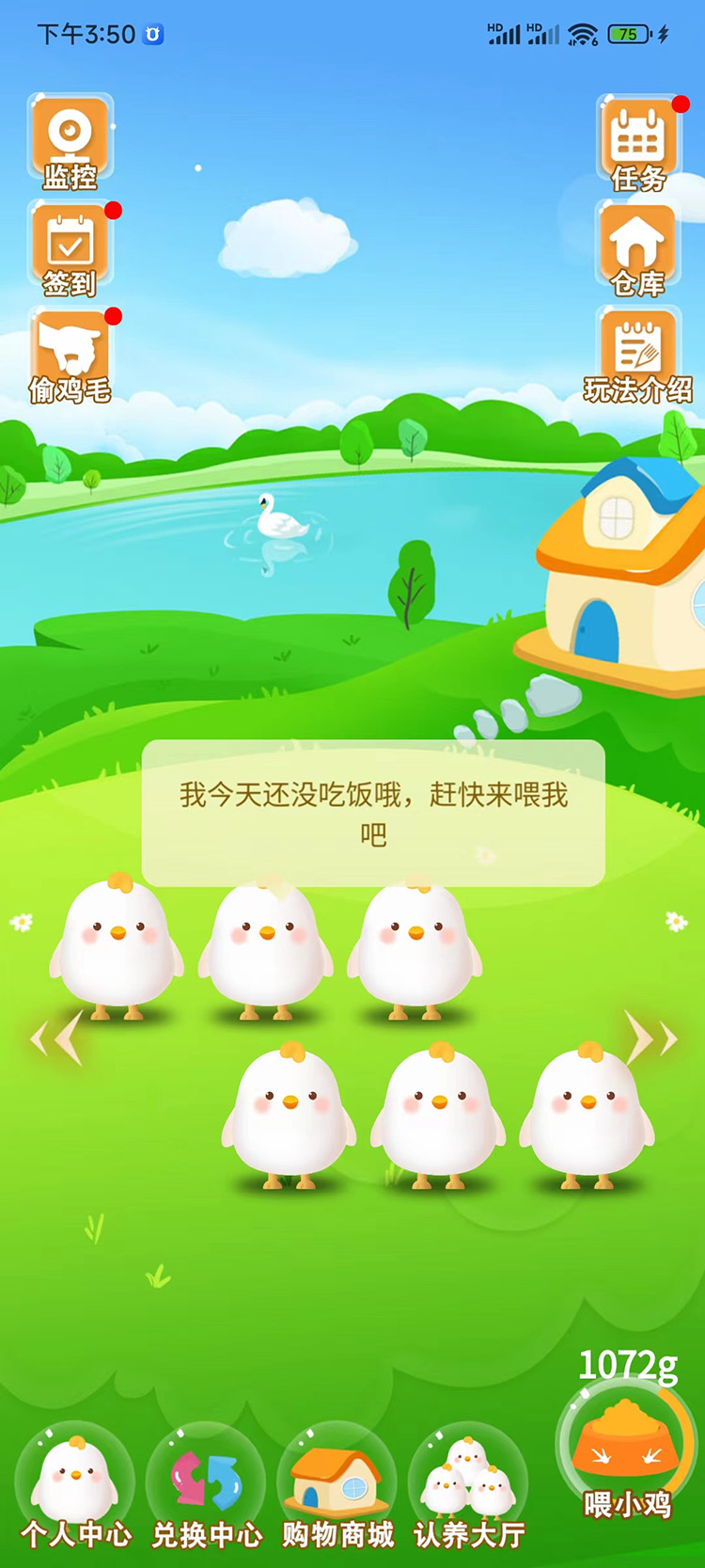Open the 仓库 warehouse
Image resolution: width=705 pixels, height=1568 pixels.
click(x=637, y=249)
